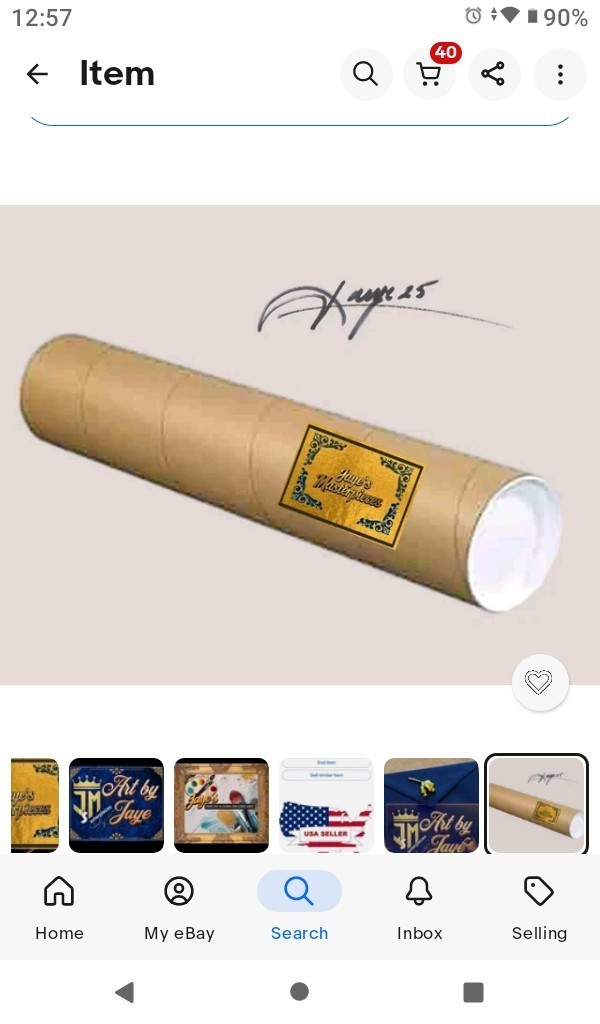The width and height of the screenshot is (600, 1024).
Task: Open the three-dot overflow menu
Action: 560,74
